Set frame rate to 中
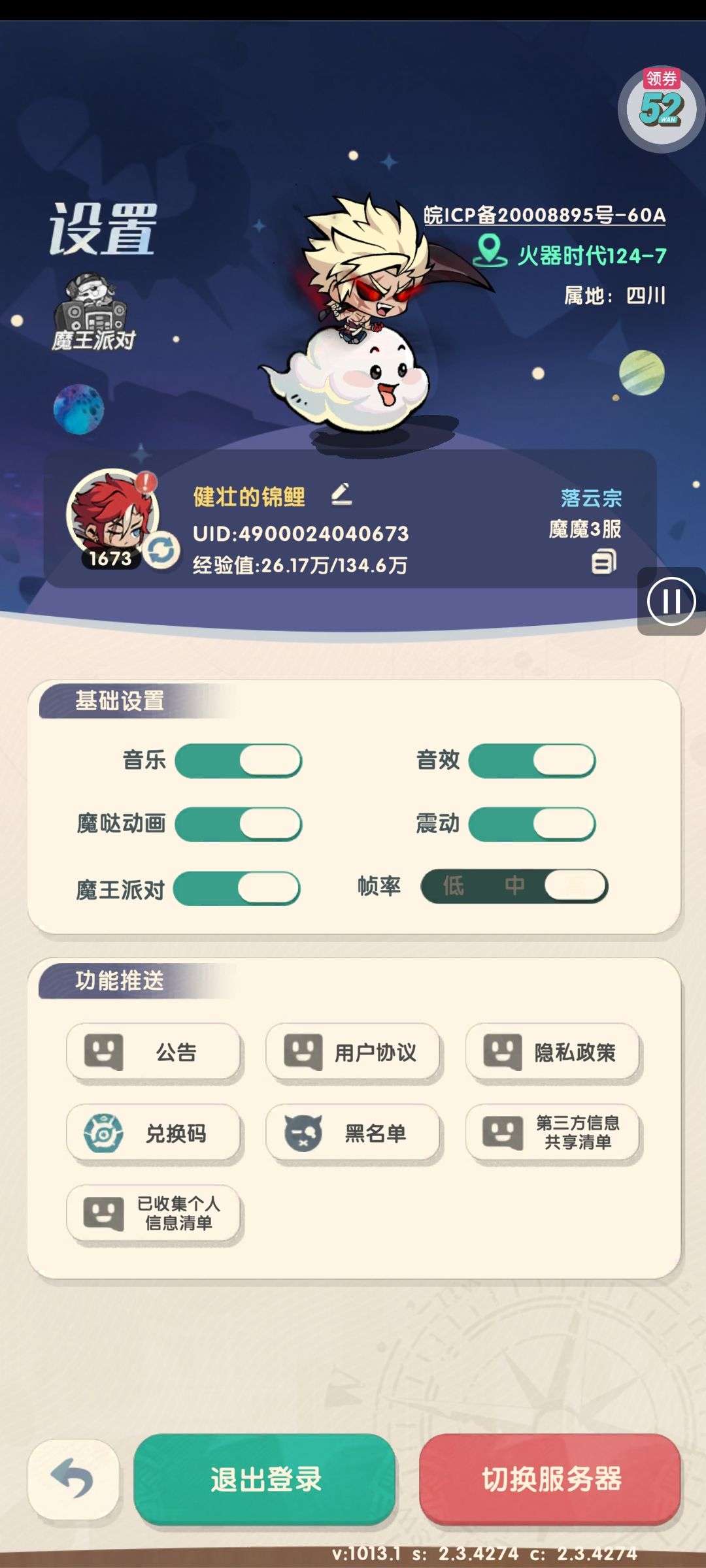Screen dimensions: 706x1568 click(x=514, y=886)
